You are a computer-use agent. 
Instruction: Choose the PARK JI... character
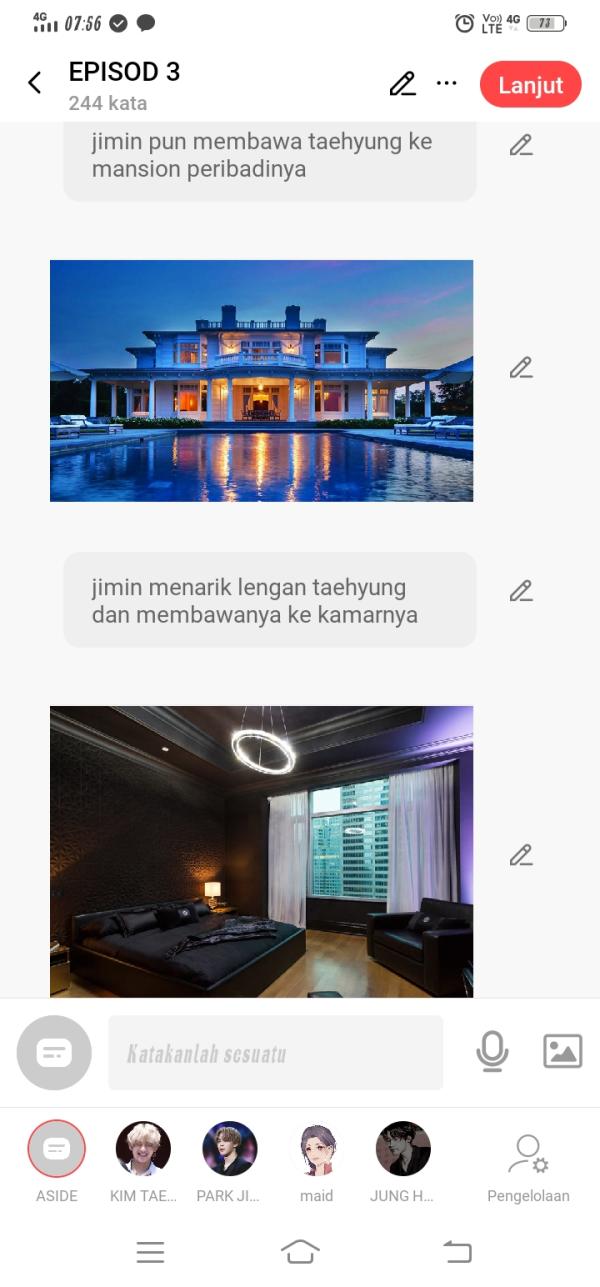[230, 1149]
